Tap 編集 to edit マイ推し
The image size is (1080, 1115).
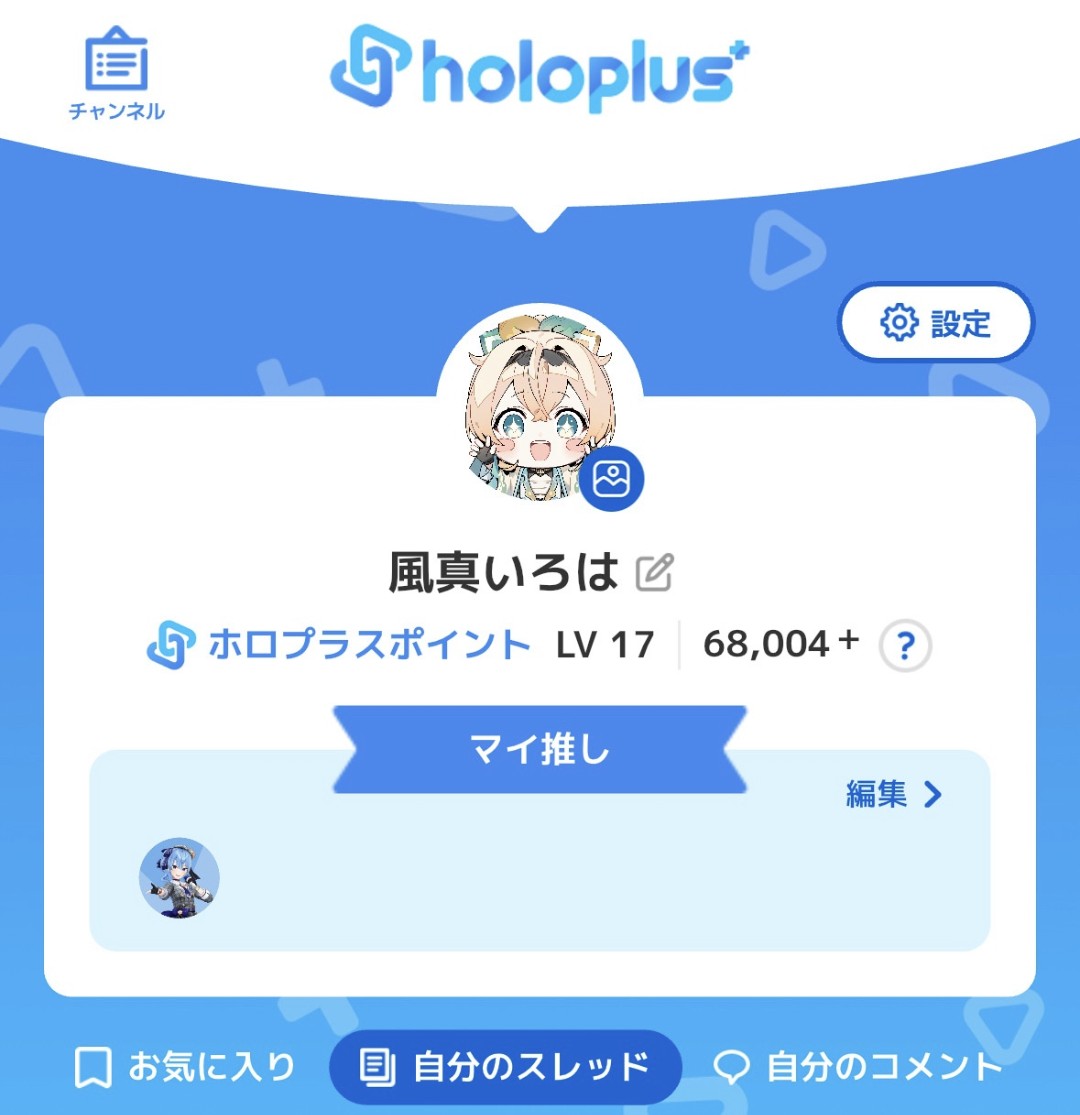pos(893,795)
